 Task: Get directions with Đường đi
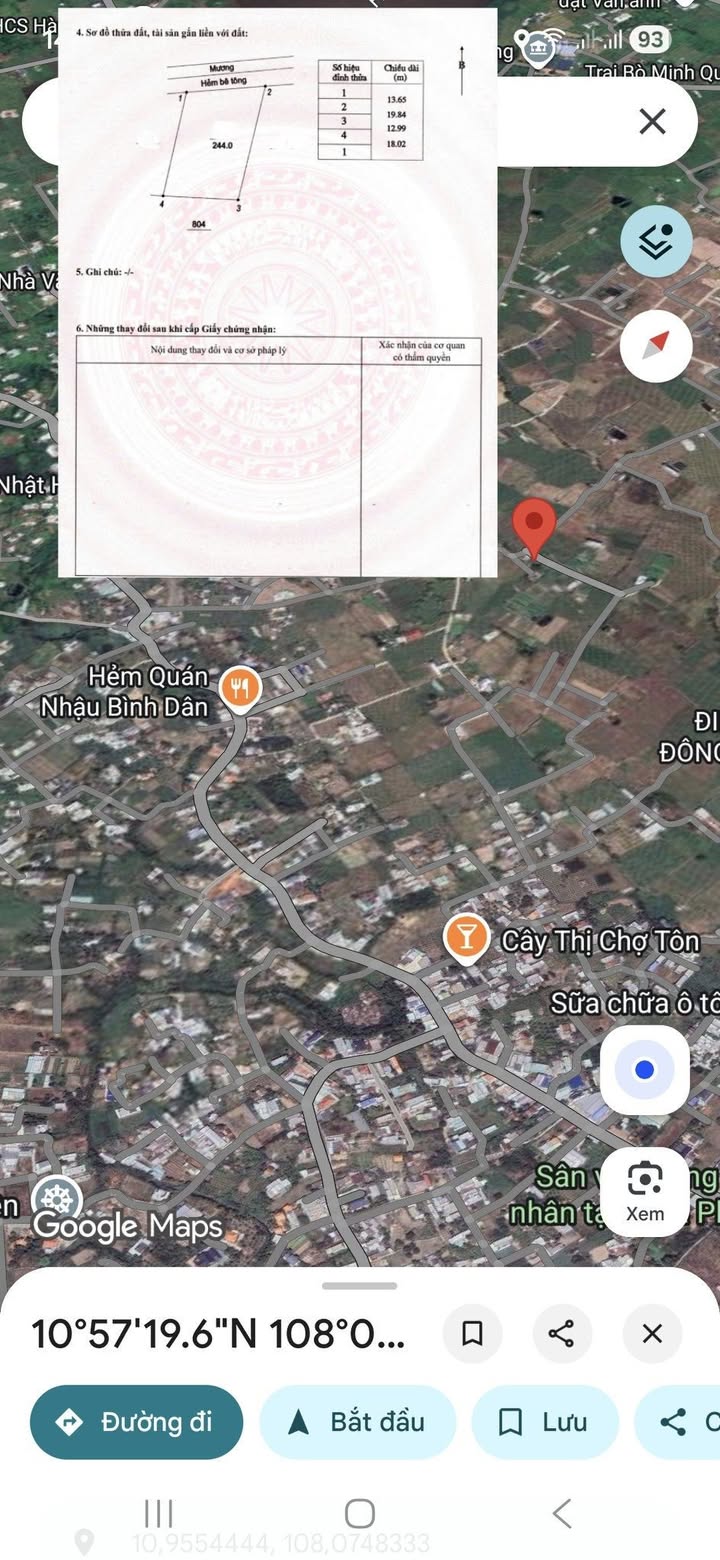(x=137, y=1422)
